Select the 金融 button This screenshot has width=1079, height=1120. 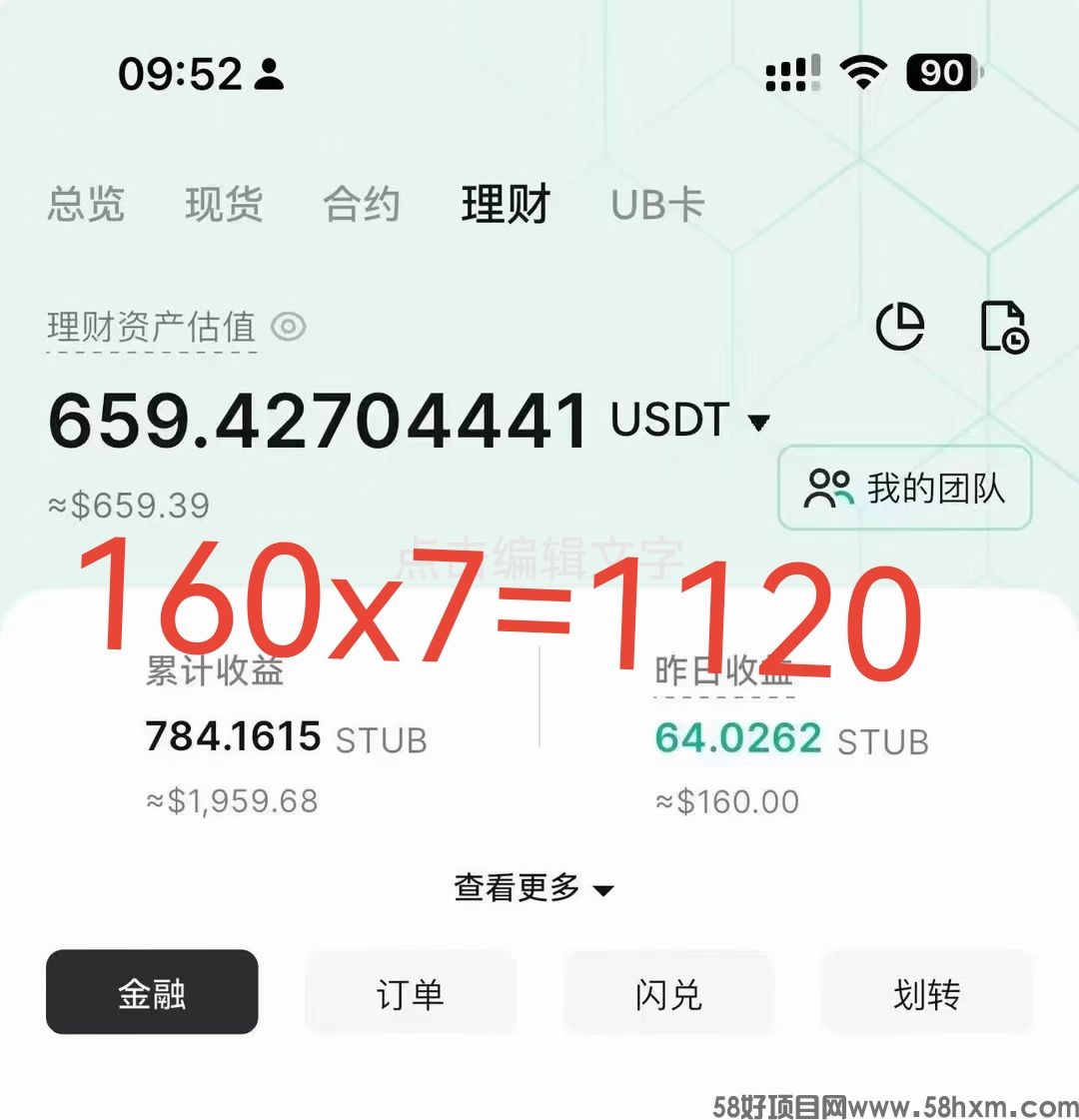coord(152,993)
